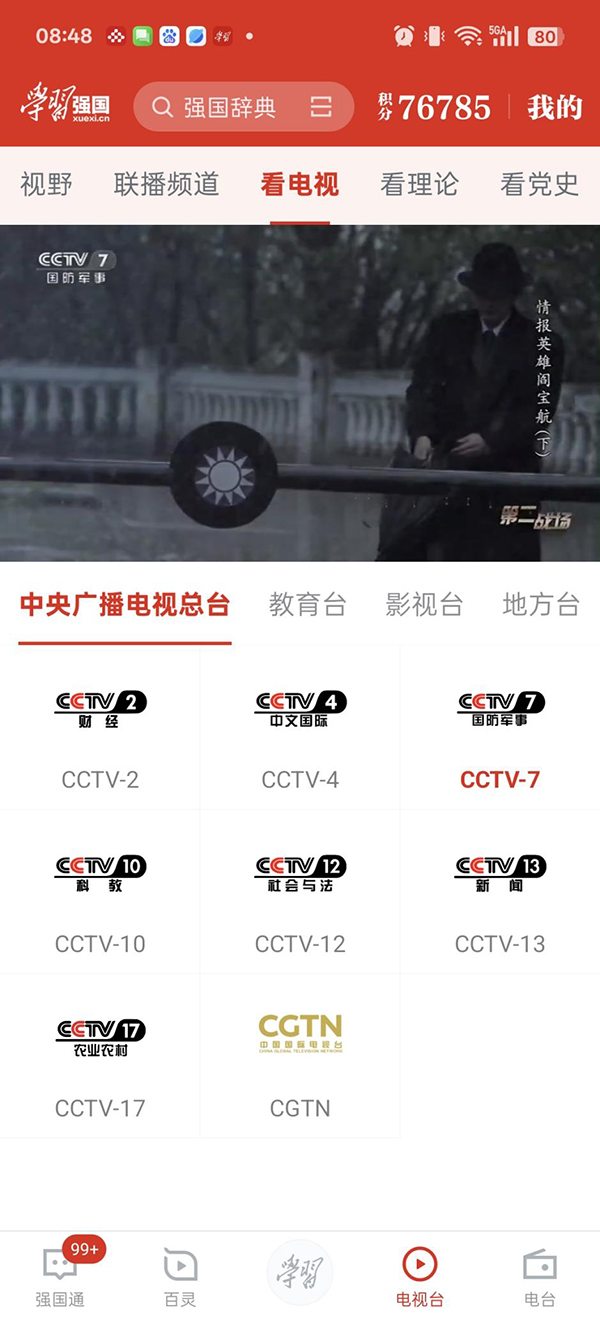Switch to the 视野 top tab
The width and height of the screenshot is (600, 1319).
[x=46, y=185]
